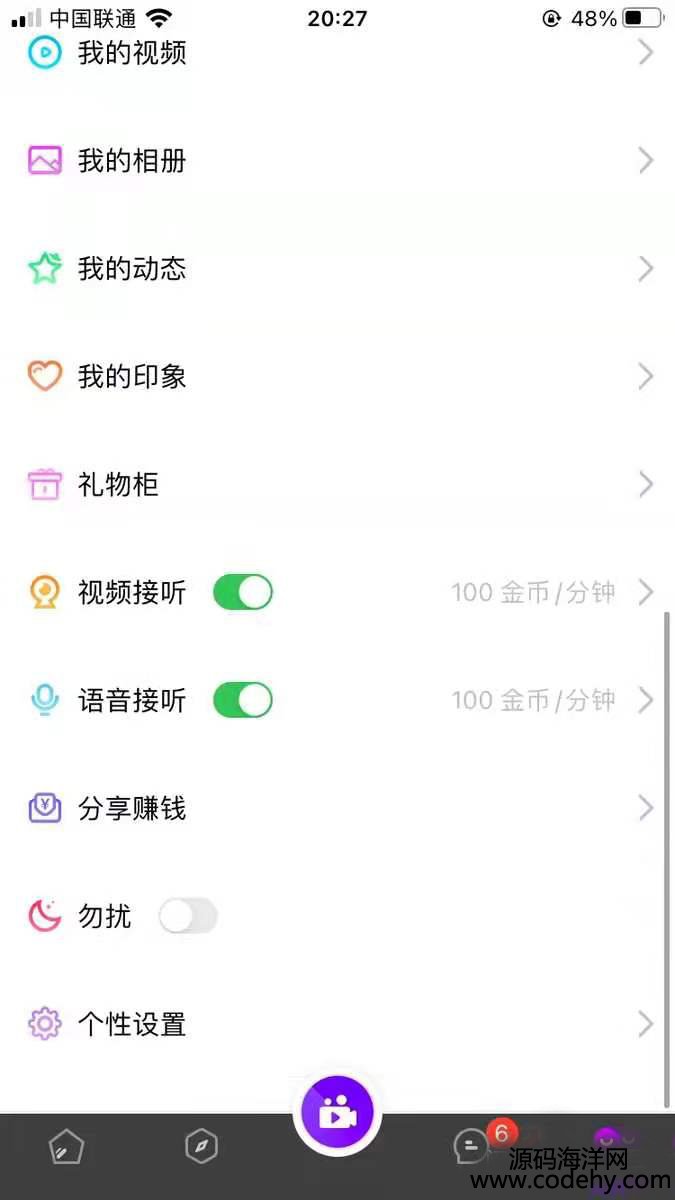Switch to the compass discover tab
675x1200 pixels.
202,1147
